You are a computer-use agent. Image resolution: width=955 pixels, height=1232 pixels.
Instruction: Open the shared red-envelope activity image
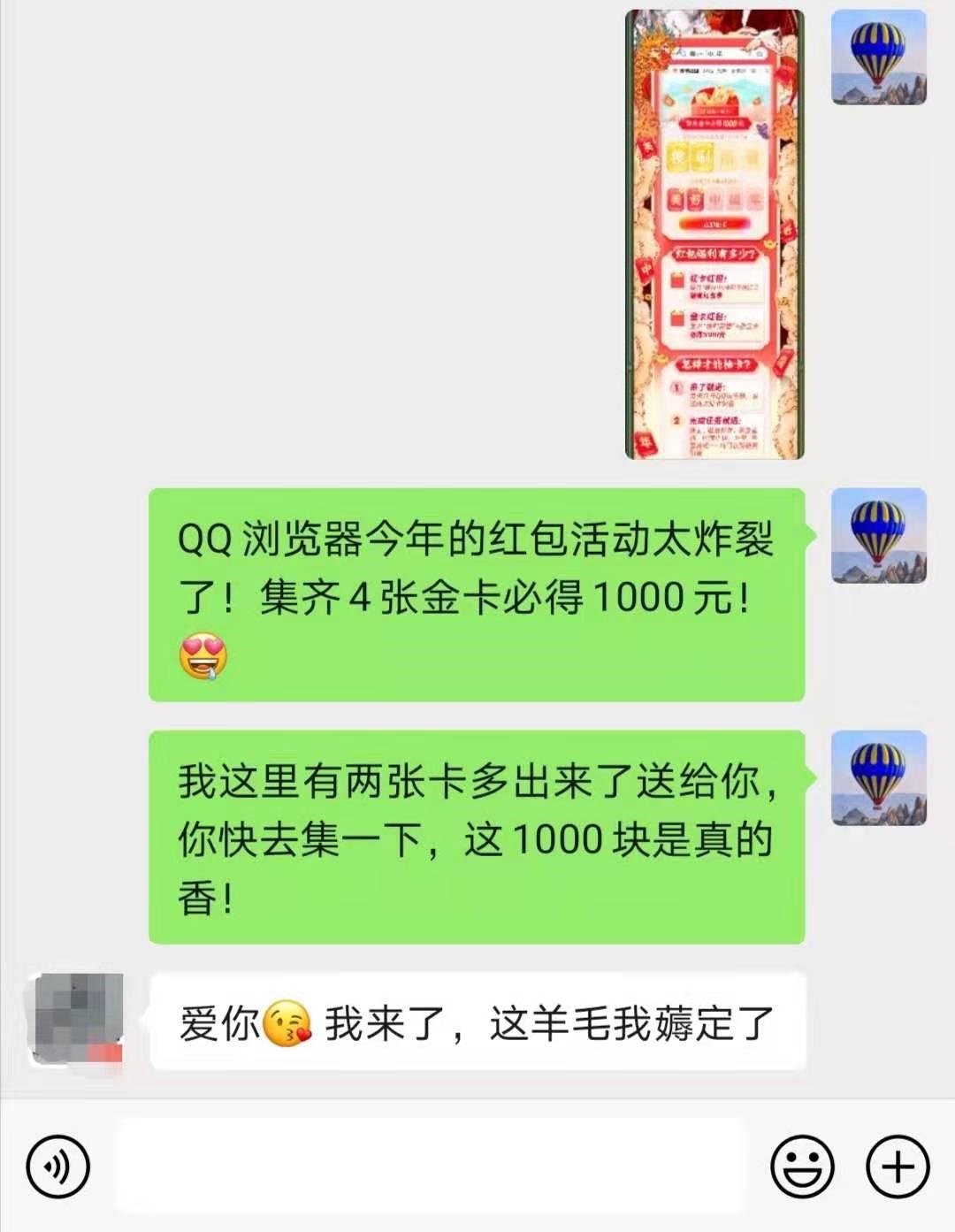[x=714, y=234]
